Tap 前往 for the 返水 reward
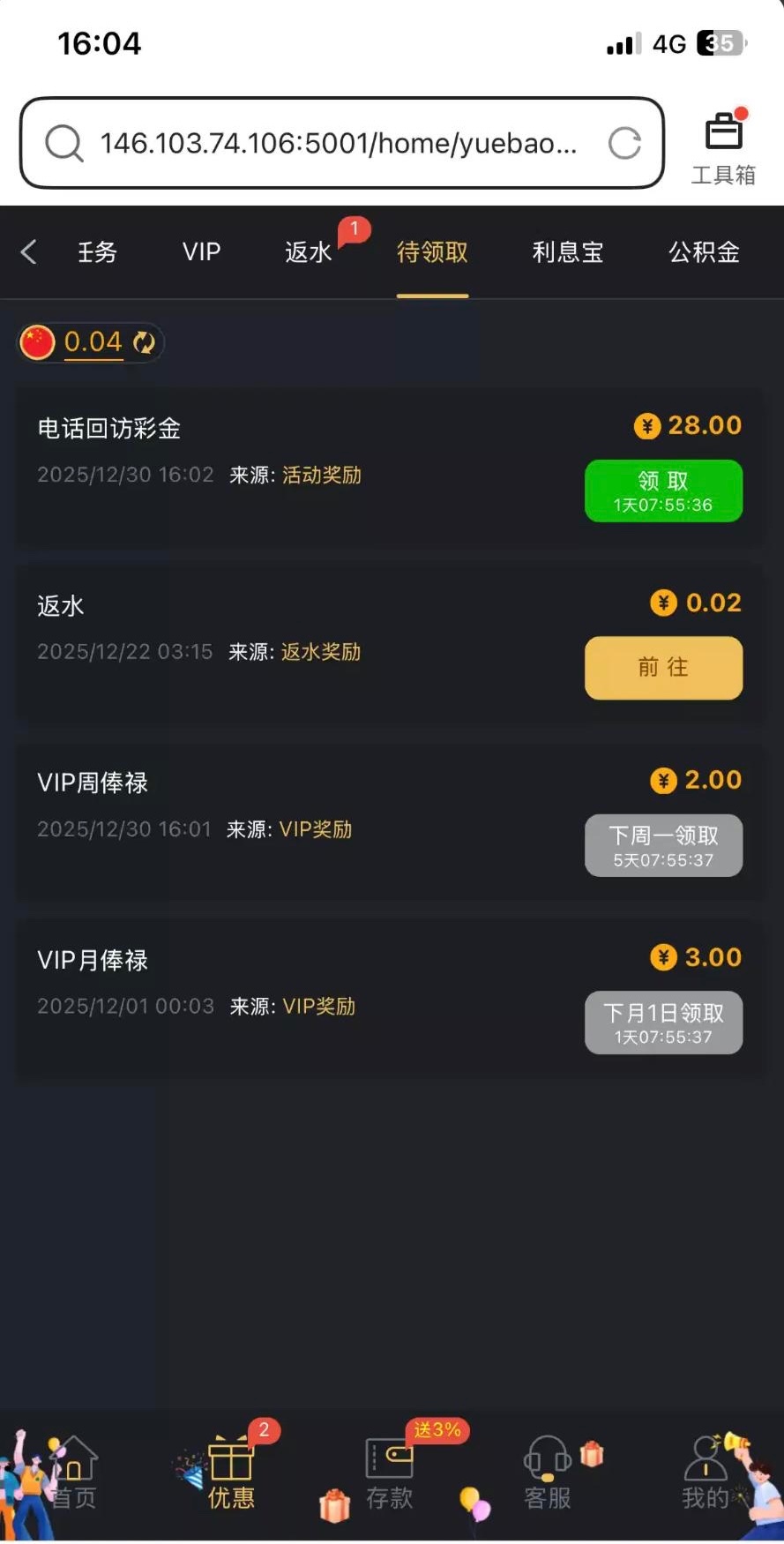 point(663,667)
